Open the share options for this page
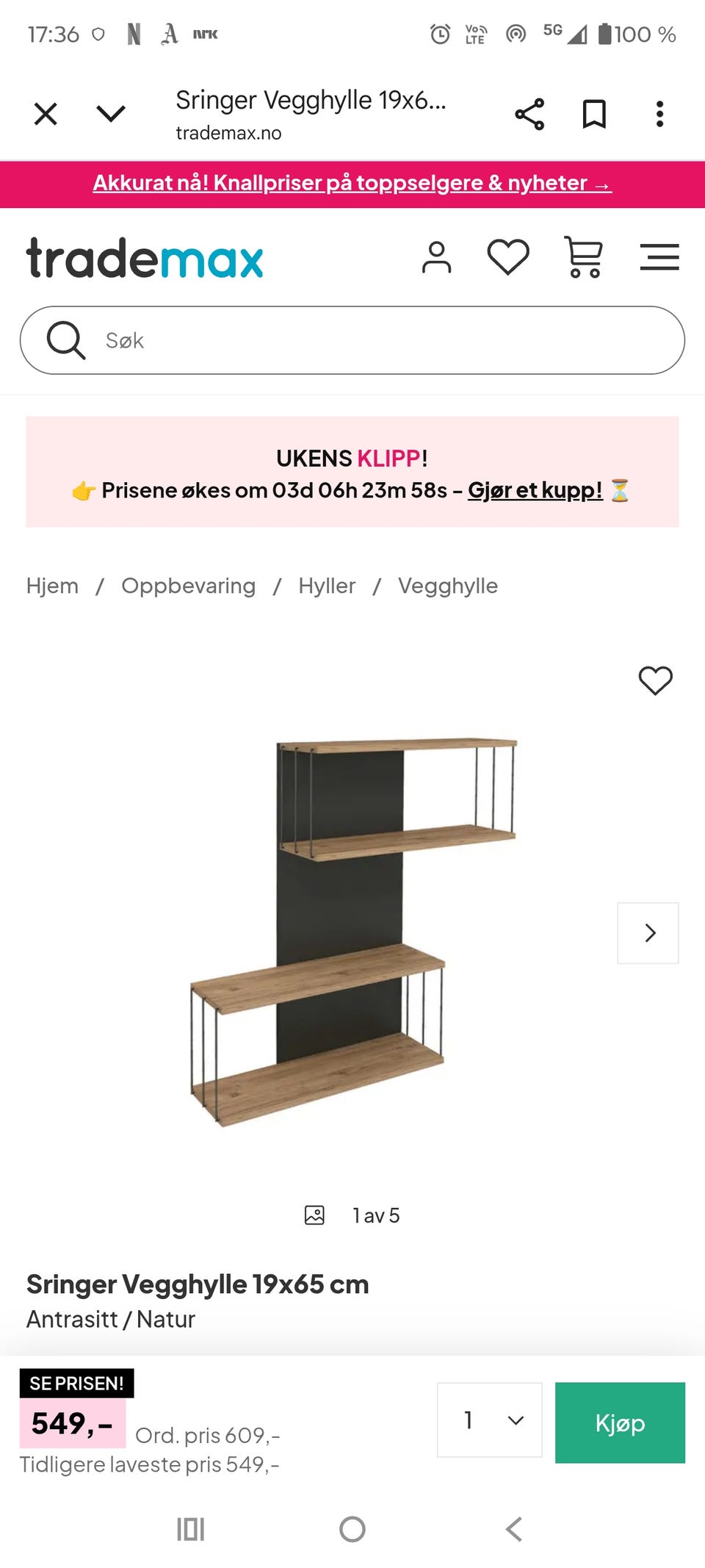705x1568 pixels. (x=529, y=114)
